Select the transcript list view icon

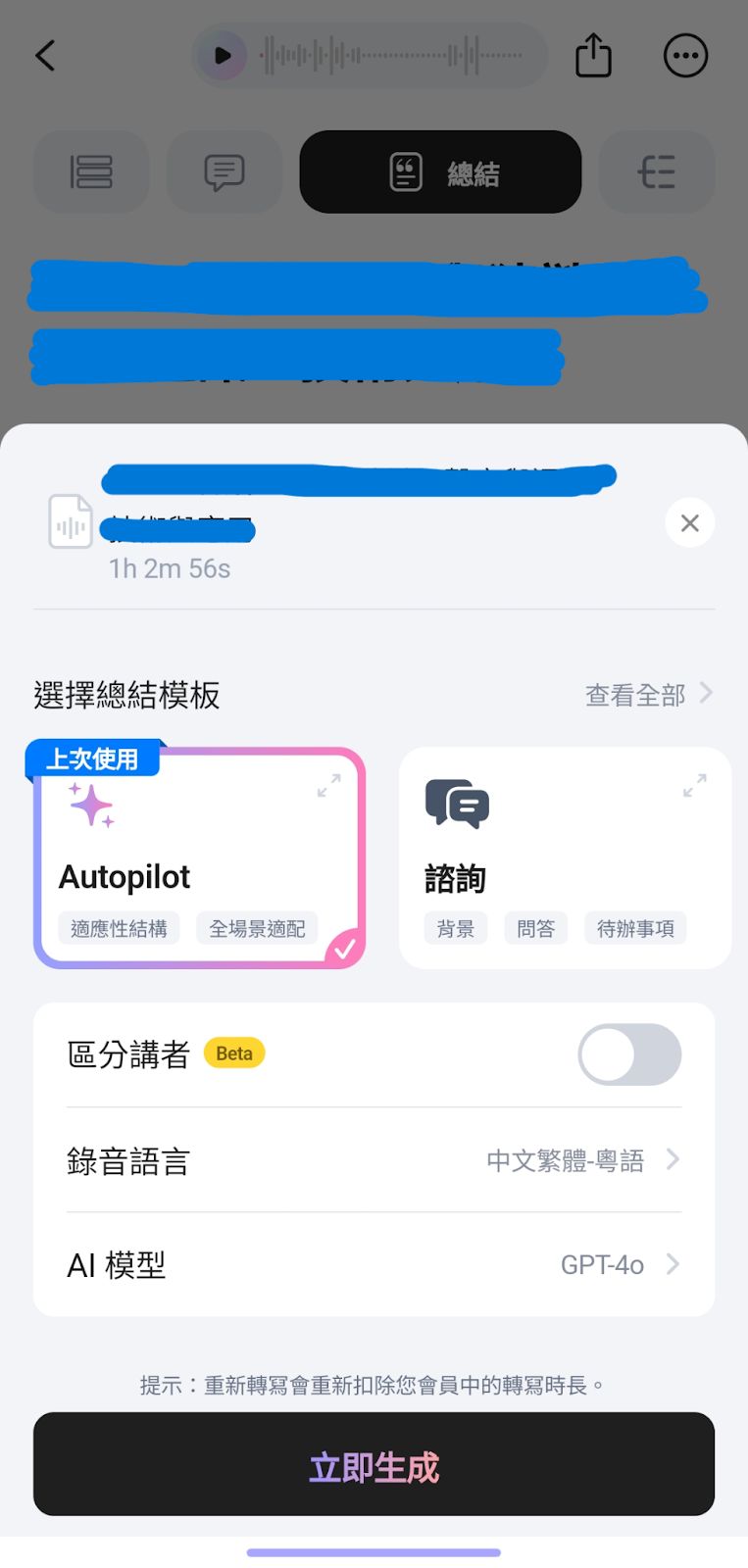[91, 171]
